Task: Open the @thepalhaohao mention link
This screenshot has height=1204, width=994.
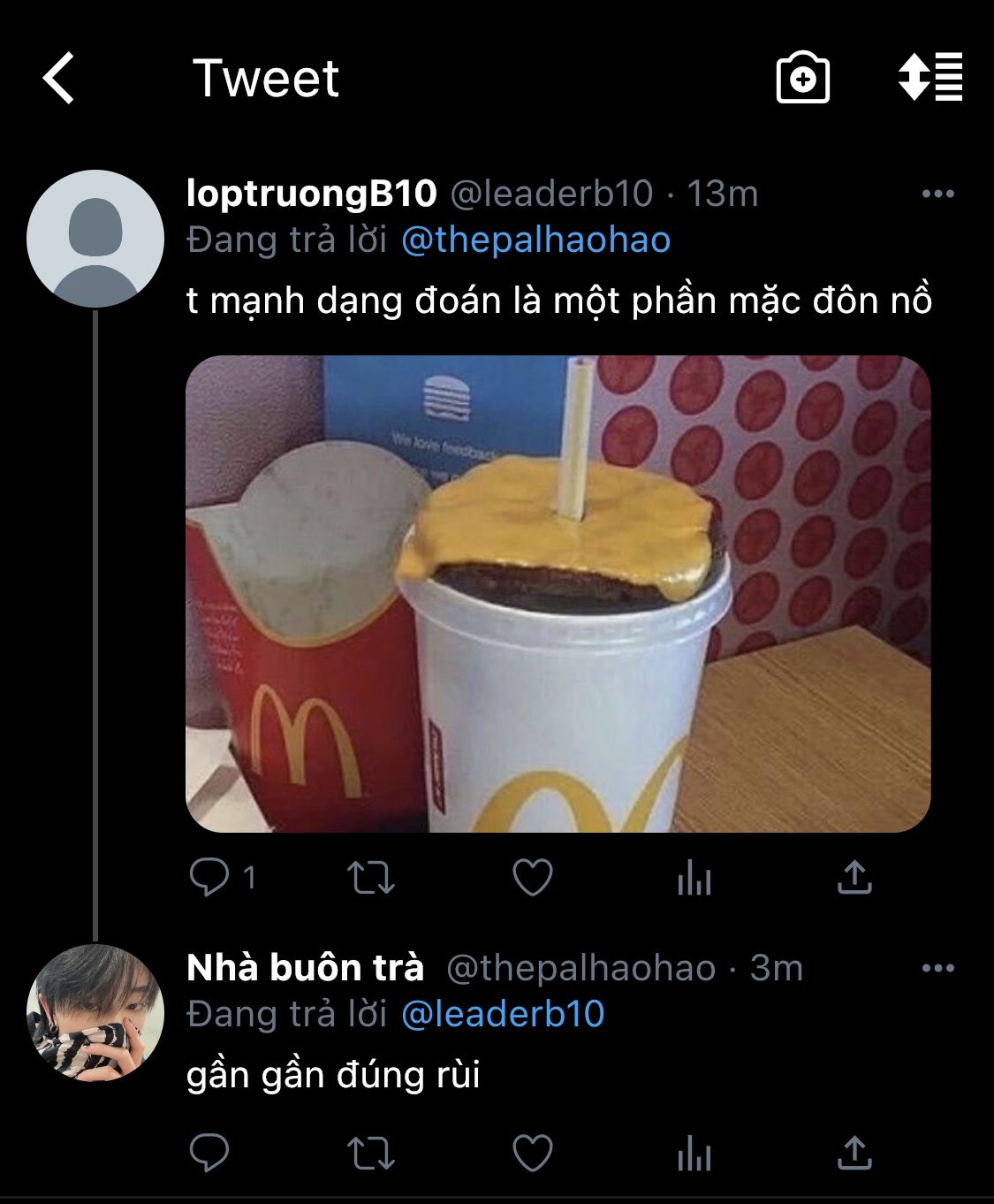Action: pos(535,240)
